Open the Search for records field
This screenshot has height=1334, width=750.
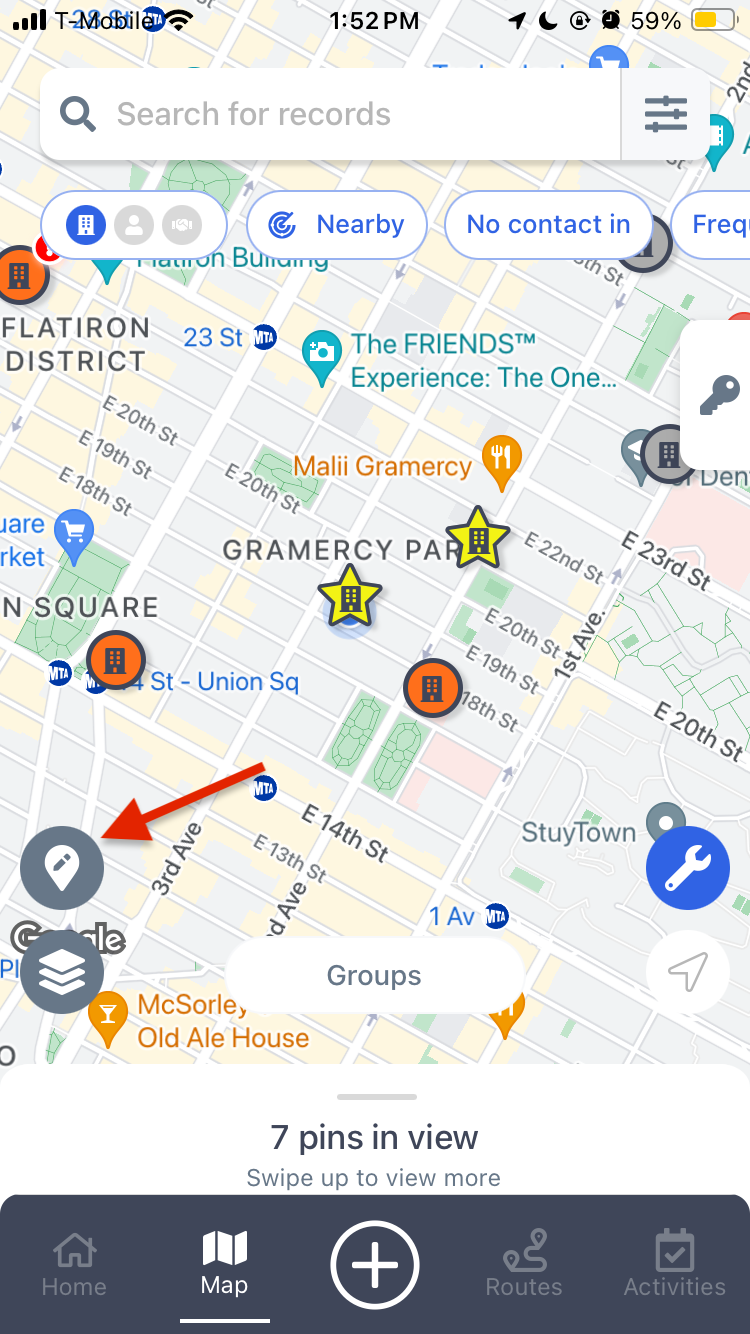[330, 115]
